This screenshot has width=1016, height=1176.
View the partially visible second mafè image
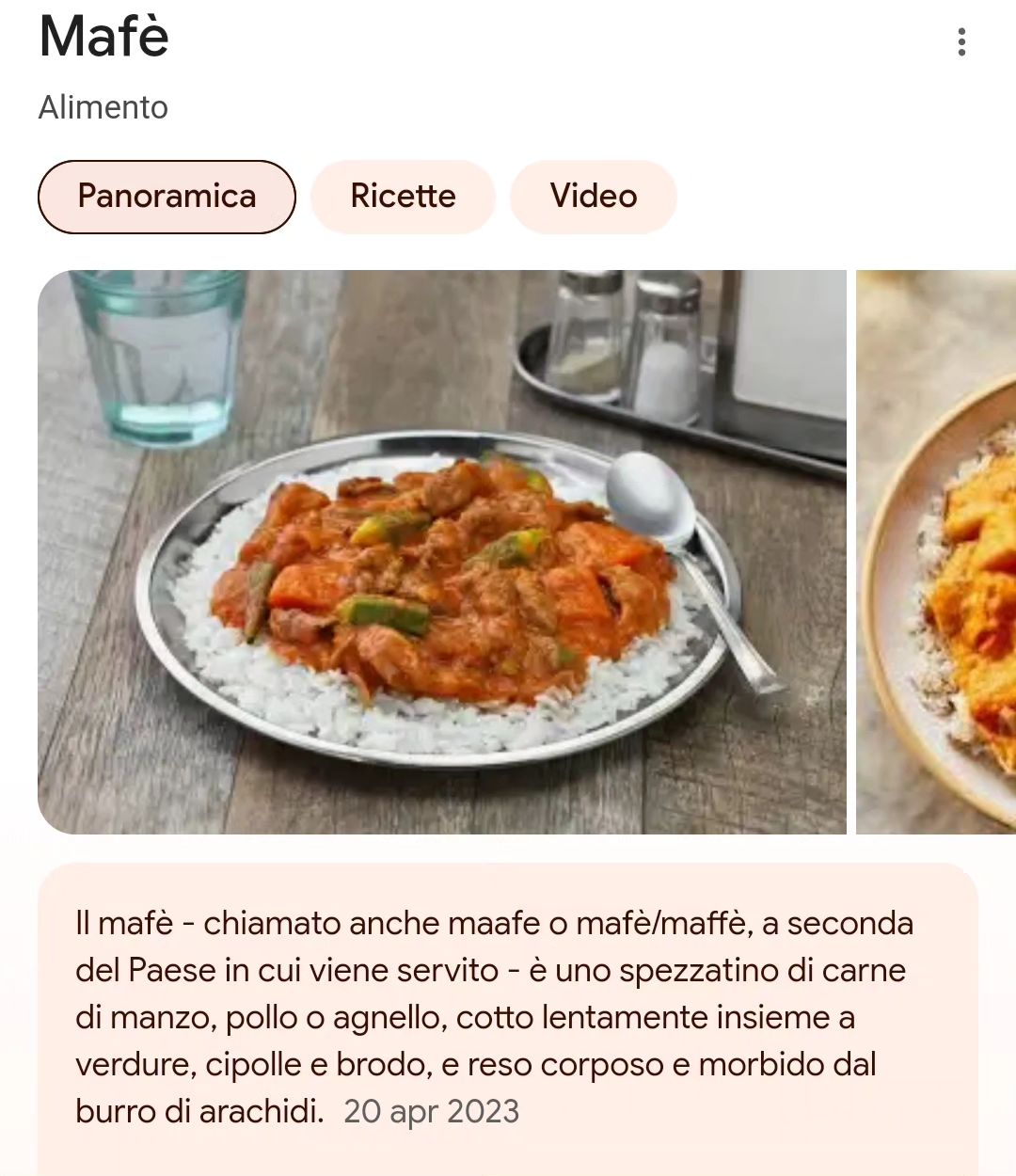tap(937, 552)
